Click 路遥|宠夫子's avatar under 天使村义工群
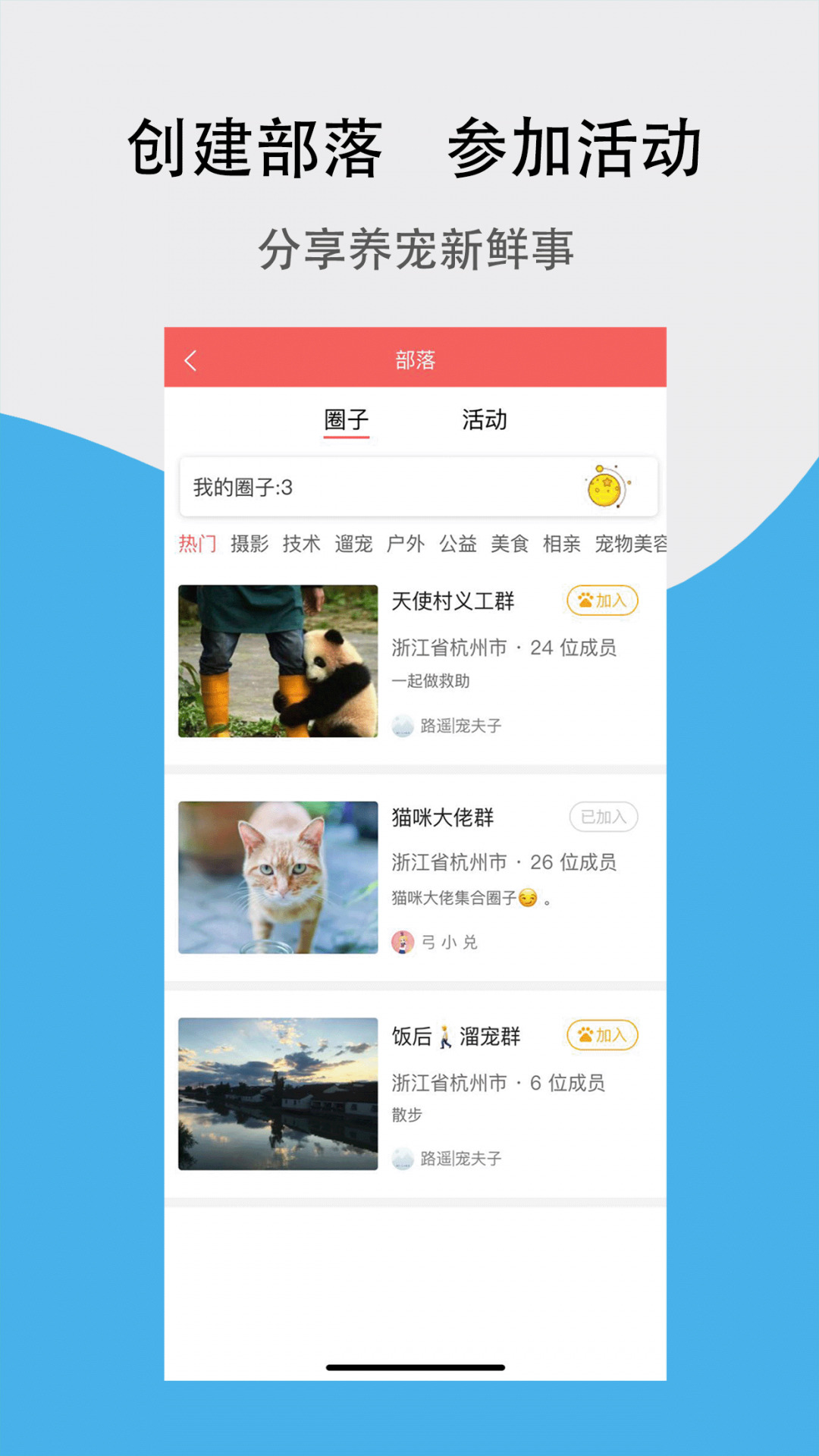Screen dimensions: 819x1456 [x=401, y=724]
